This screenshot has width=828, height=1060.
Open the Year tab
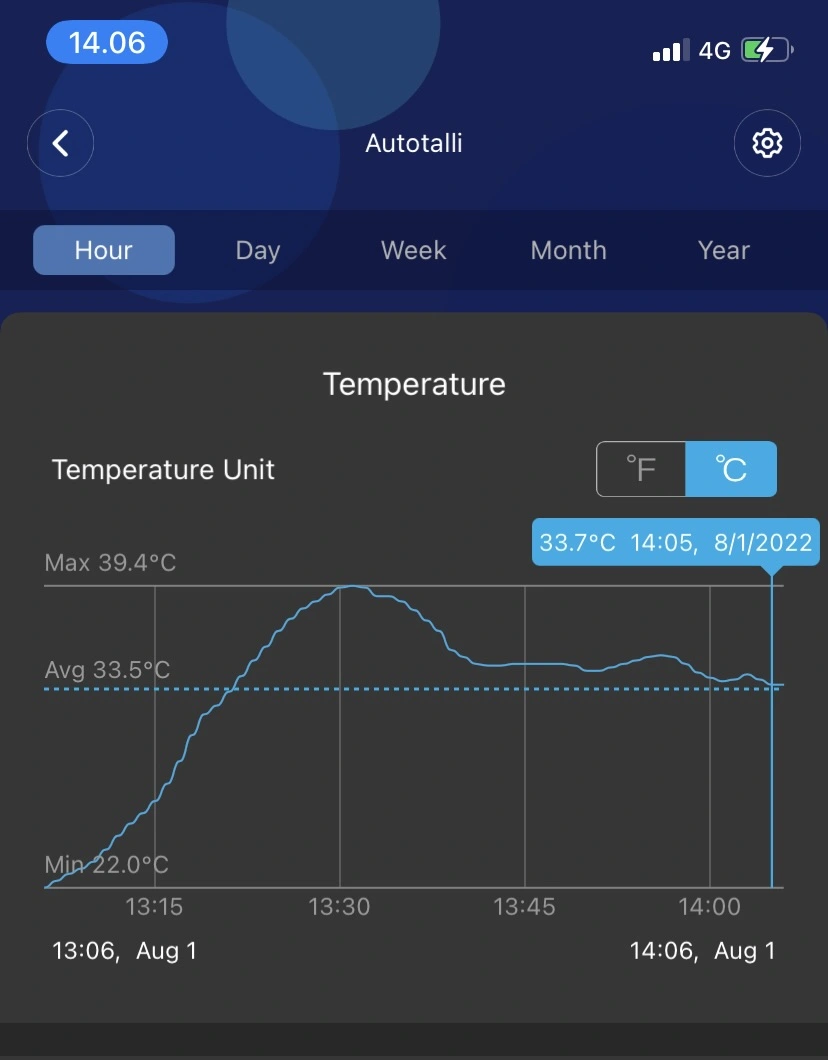click(x=724, y=250)
